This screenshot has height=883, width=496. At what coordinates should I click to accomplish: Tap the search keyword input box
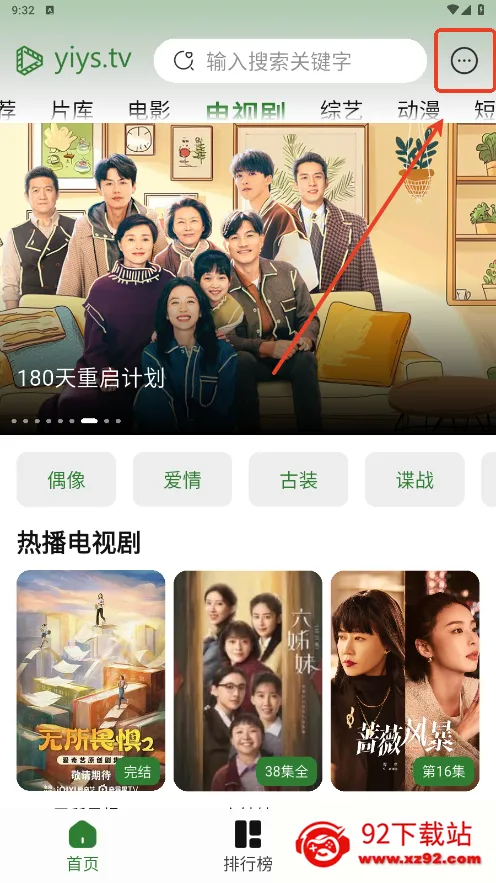290,61
